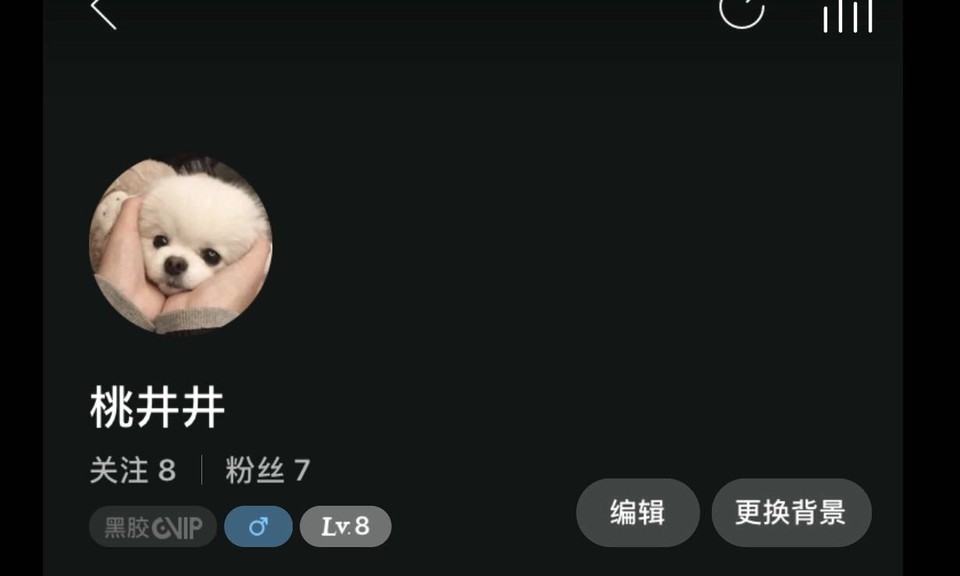
Task: Open the now-playing bars icon
Action: pyautogui.click(x=848, y=14)
